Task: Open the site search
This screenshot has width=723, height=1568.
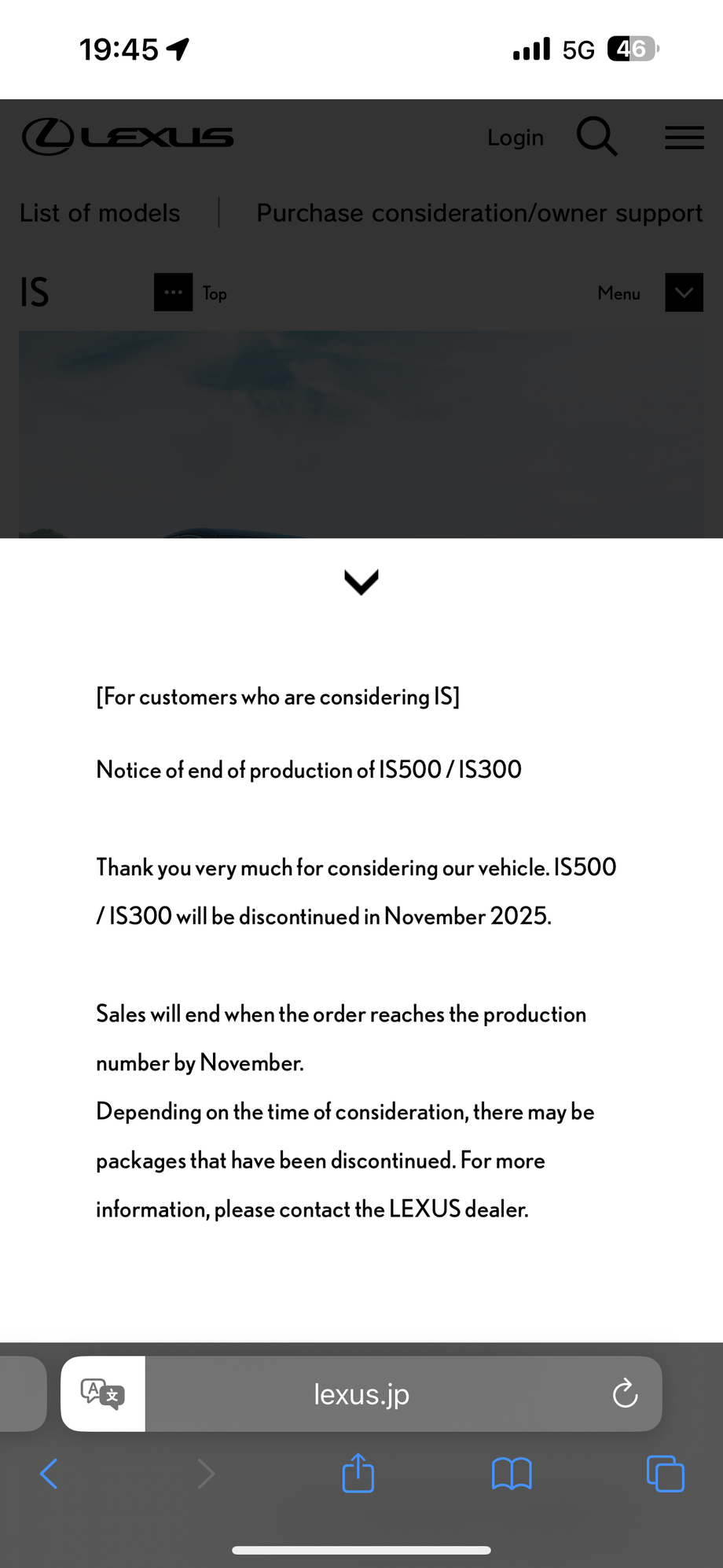Action: pyautogui.click(x=596, y=136)
